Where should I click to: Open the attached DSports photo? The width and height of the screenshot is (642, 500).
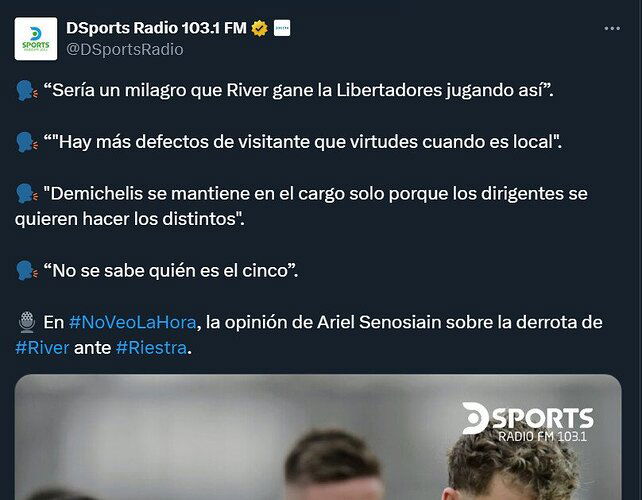[320, 440]
